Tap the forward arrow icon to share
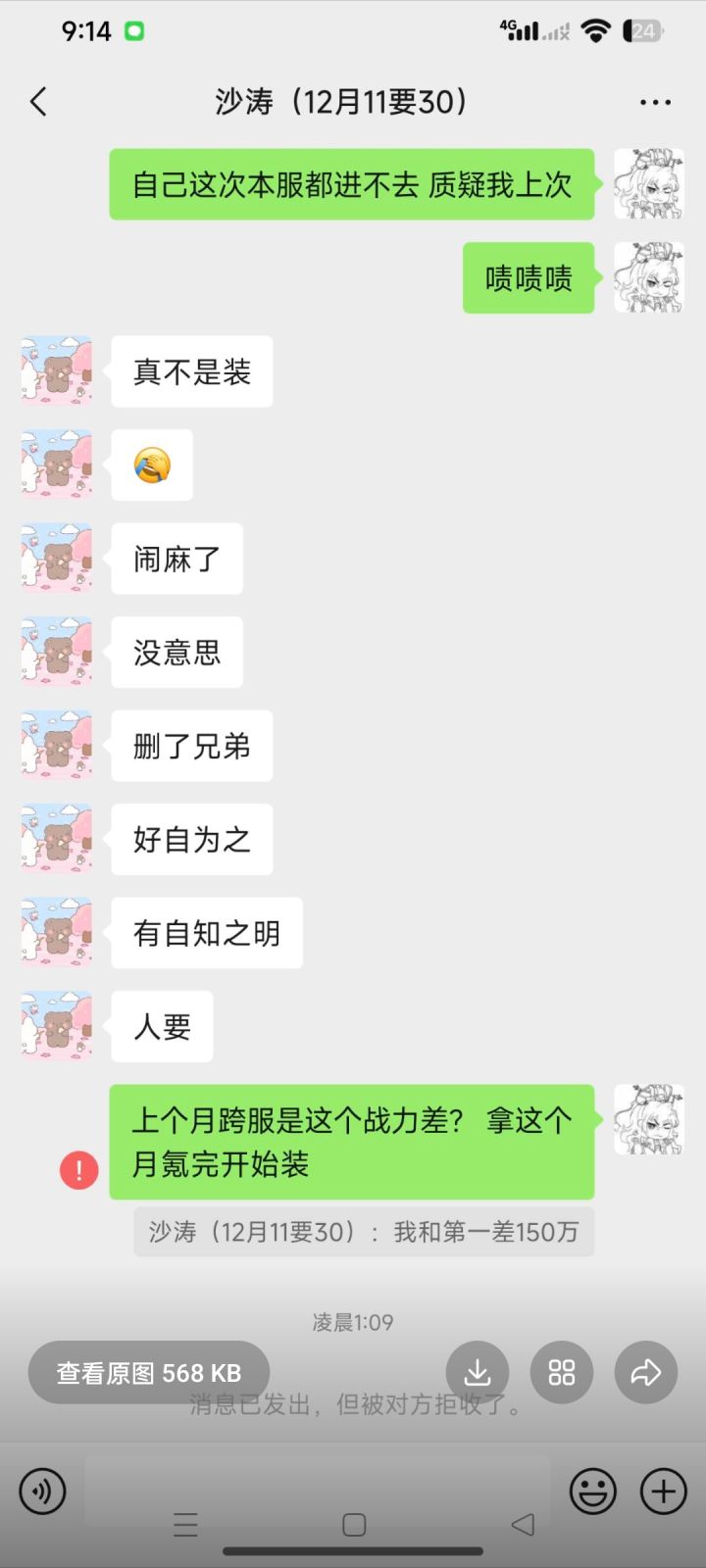 pyautogui.click(x=645, y=1372)
